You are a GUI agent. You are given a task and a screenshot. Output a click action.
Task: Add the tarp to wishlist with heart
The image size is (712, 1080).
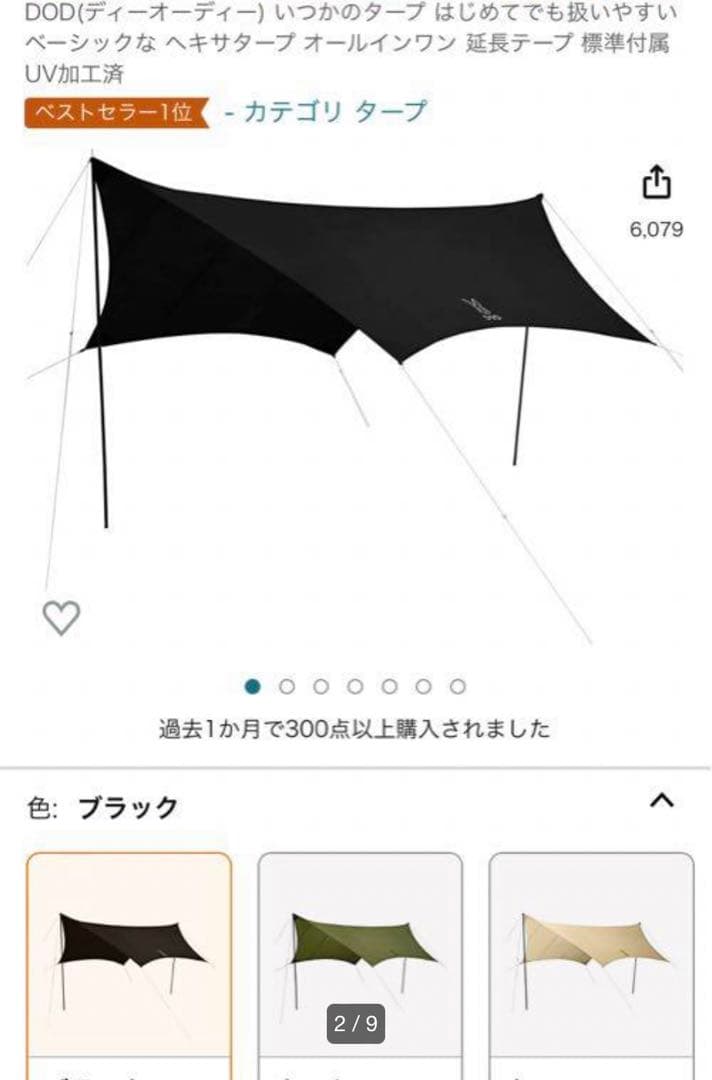point(61,618)
